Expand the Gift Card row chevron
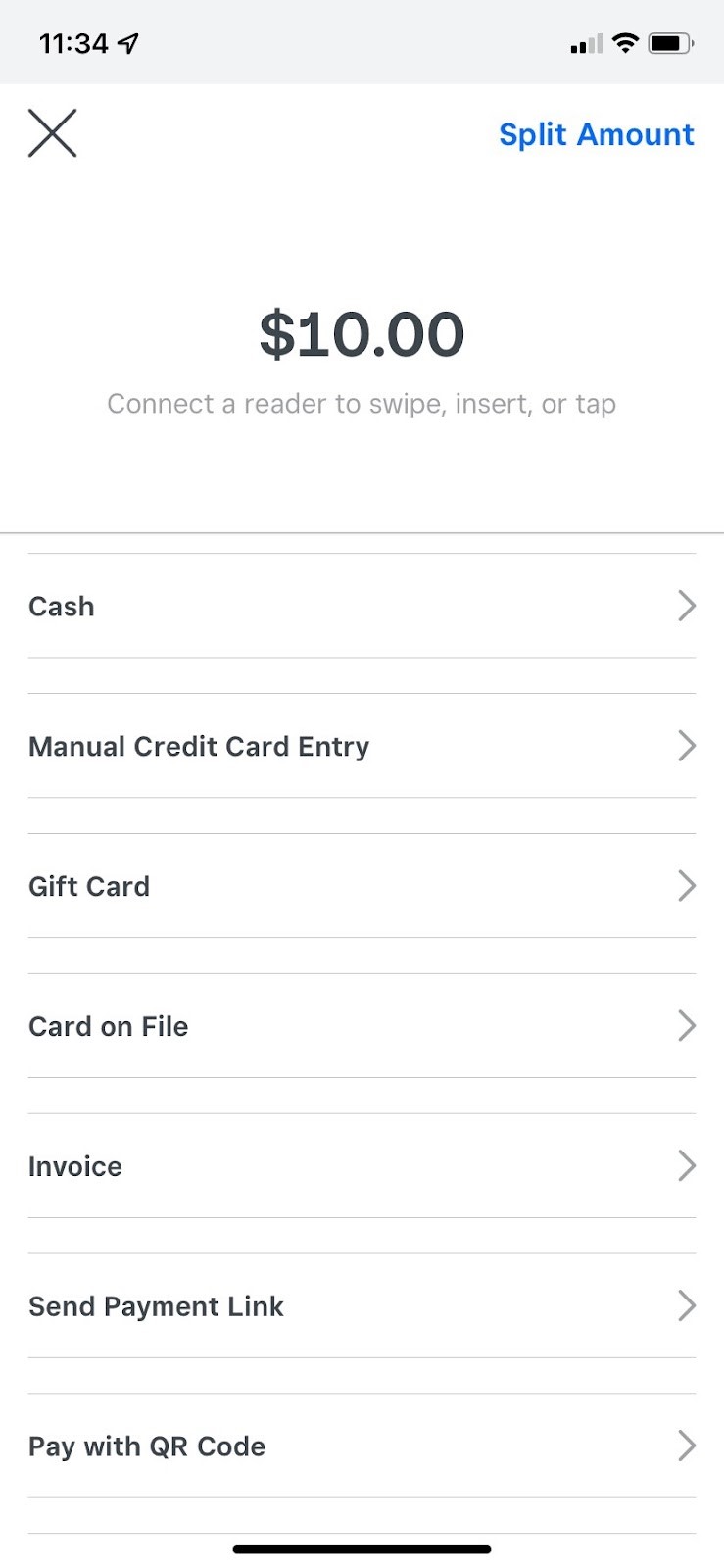This screenshot has height=1568, width=724. click(687, 886)
